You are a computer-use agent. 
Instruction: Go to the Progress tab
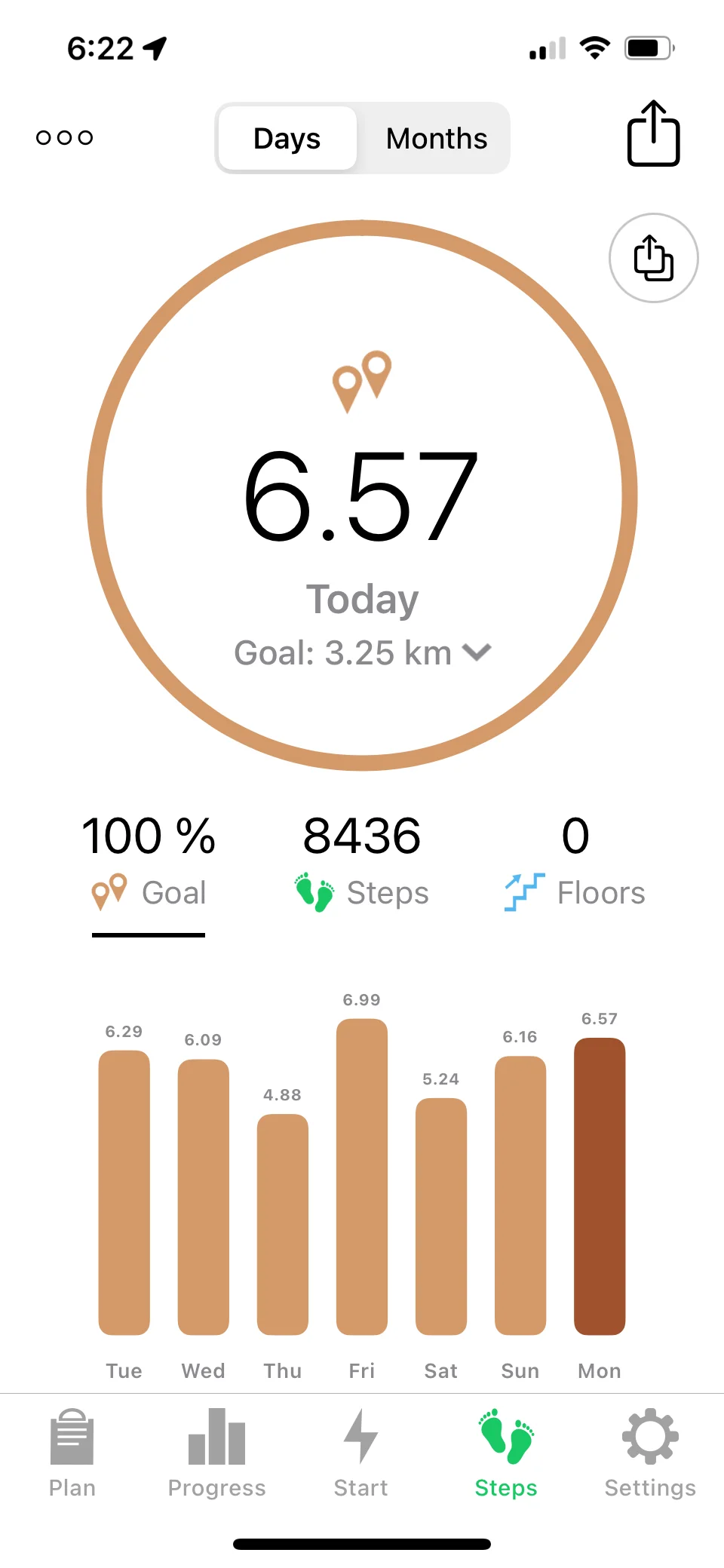[217, 1453]
